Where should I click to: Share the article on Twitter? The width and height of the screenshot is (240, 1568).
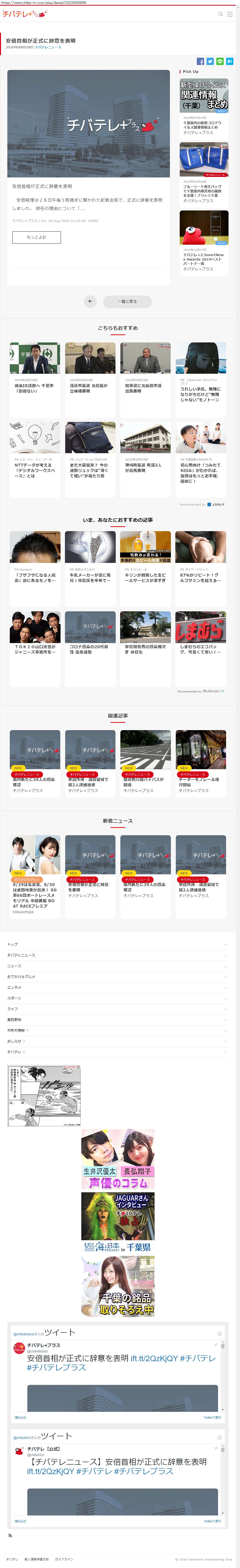210,62
